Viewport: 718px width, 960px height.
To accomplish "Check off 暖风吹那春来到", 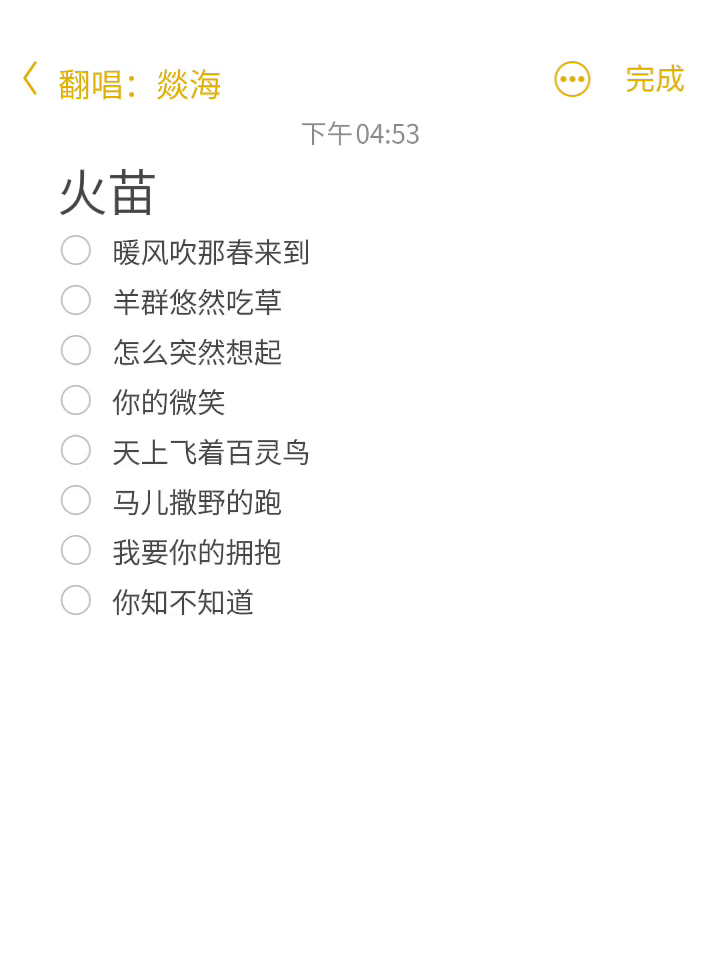I will (x=76, y=250).
